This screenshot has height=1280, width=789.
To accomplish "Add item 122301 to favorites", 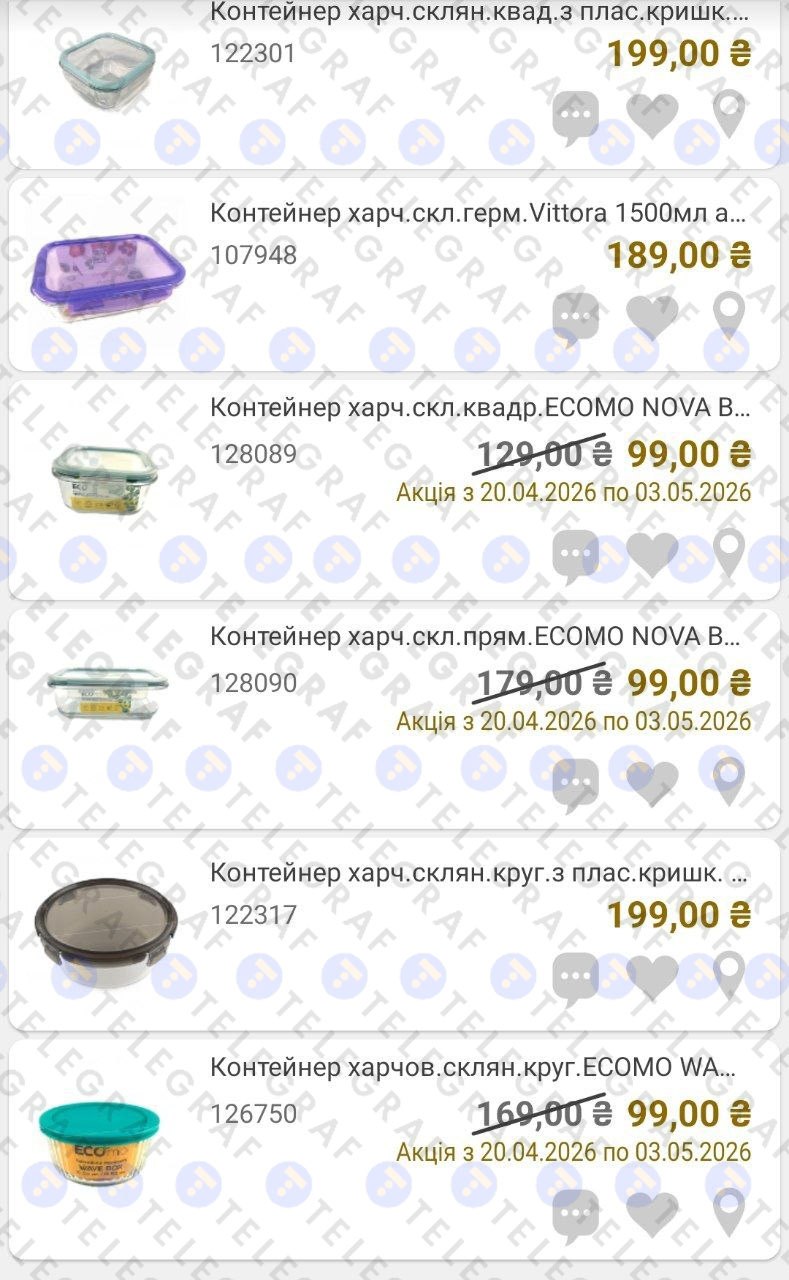I will (652, 116).
